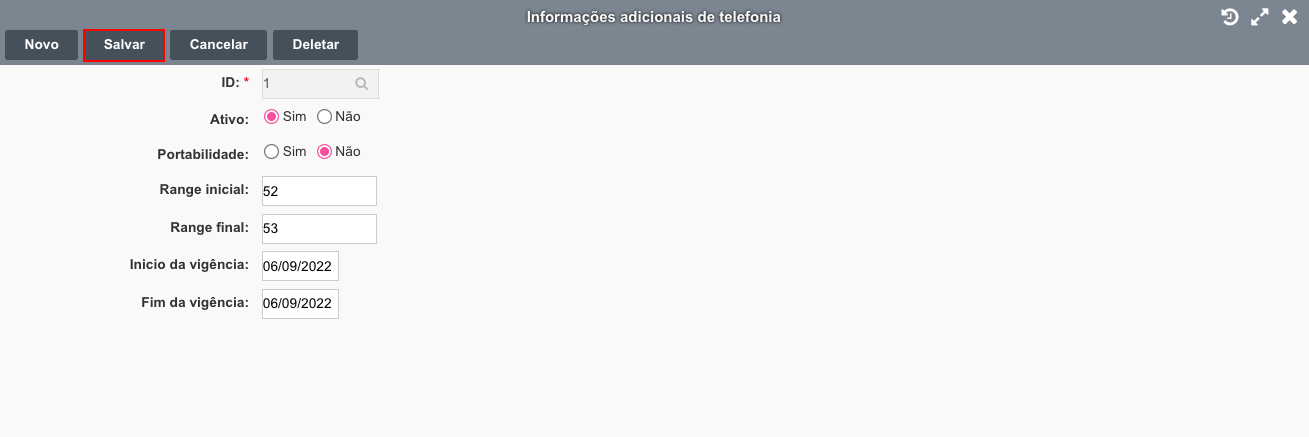Choose Não for Portabilidade
The width and height of the screenshot is (1309, 437).
(324, 152)
